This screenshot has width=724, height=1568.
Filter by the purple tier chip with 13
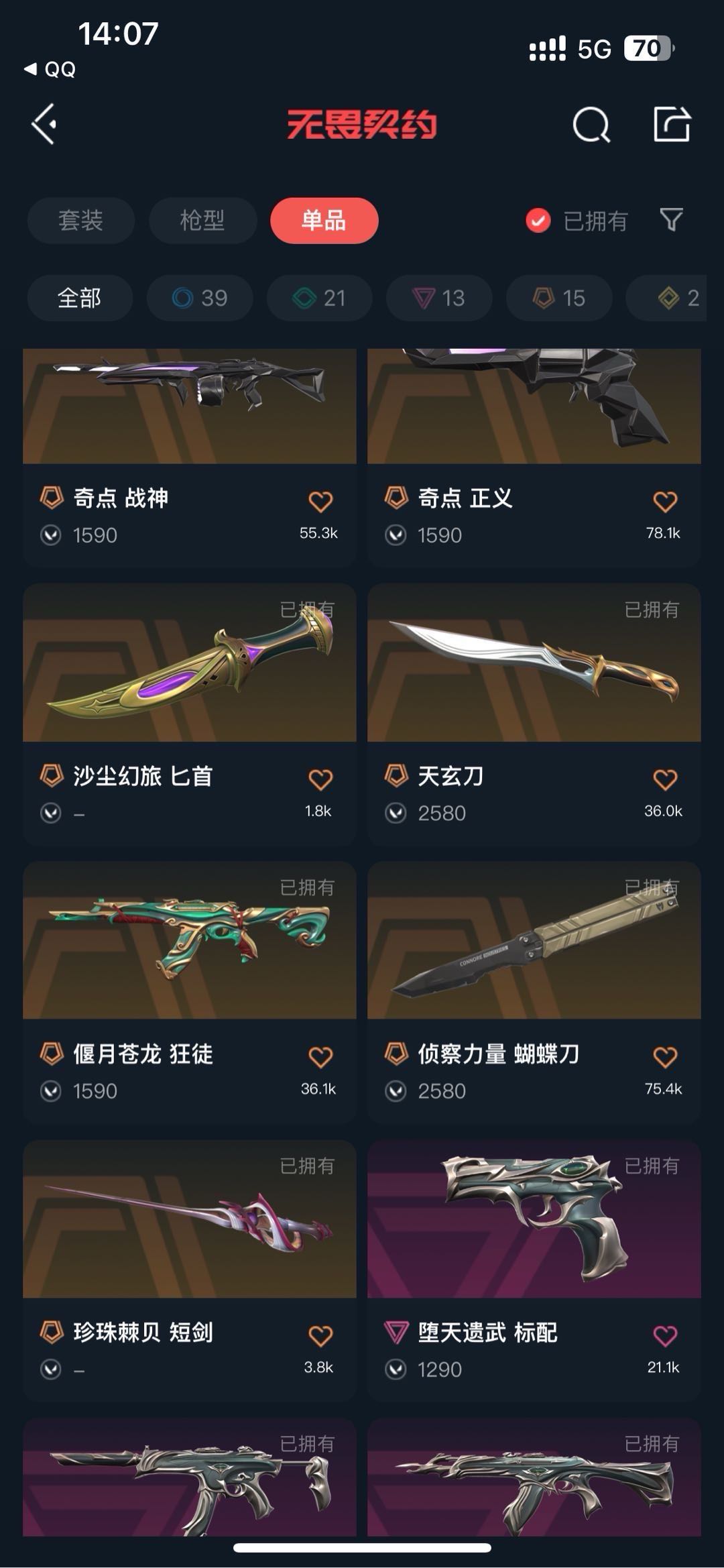[439, 298]
